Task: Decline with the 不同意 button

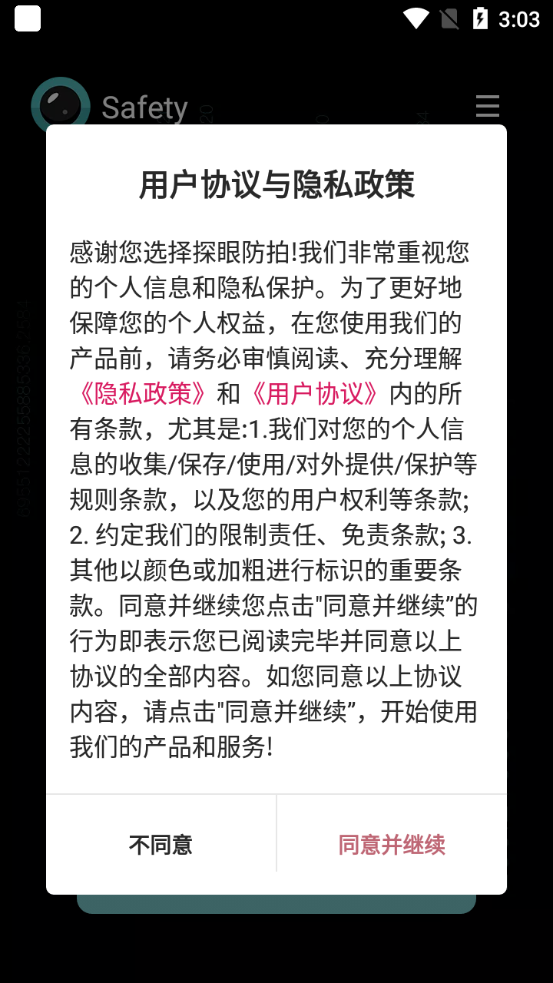Action: pyautogui.click(x=161, y=845)
